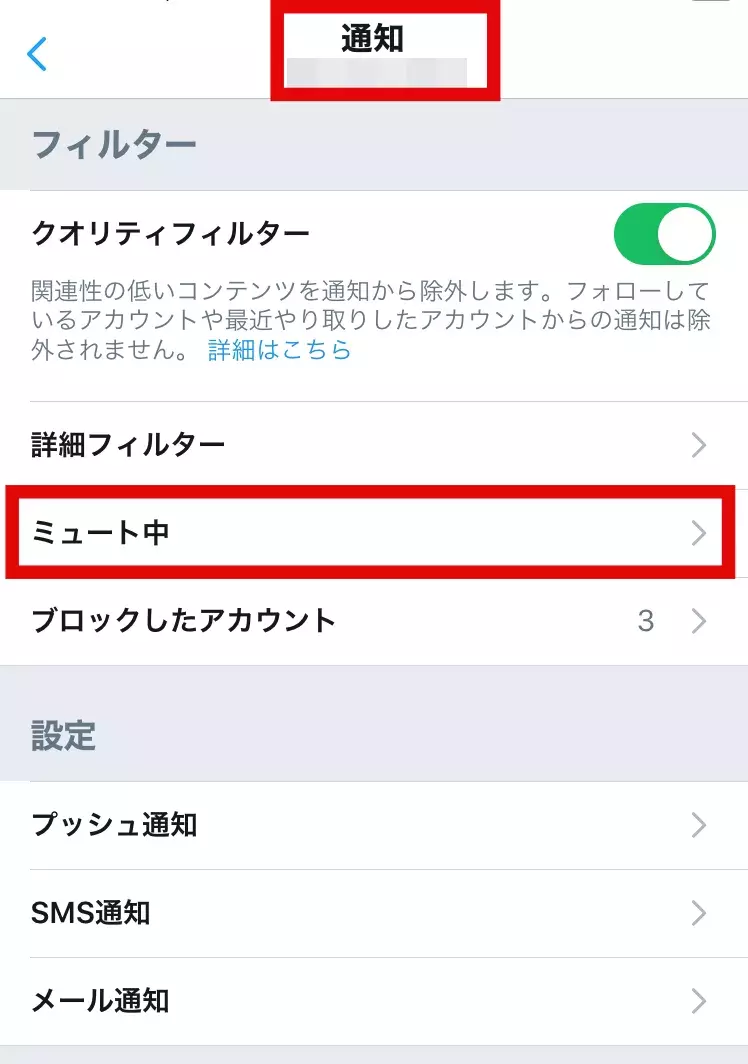Image resolution: width=748 pixels, height=1064 pixels.
Task: Open the メール通知 settings entry
Action: [374, 1000]
